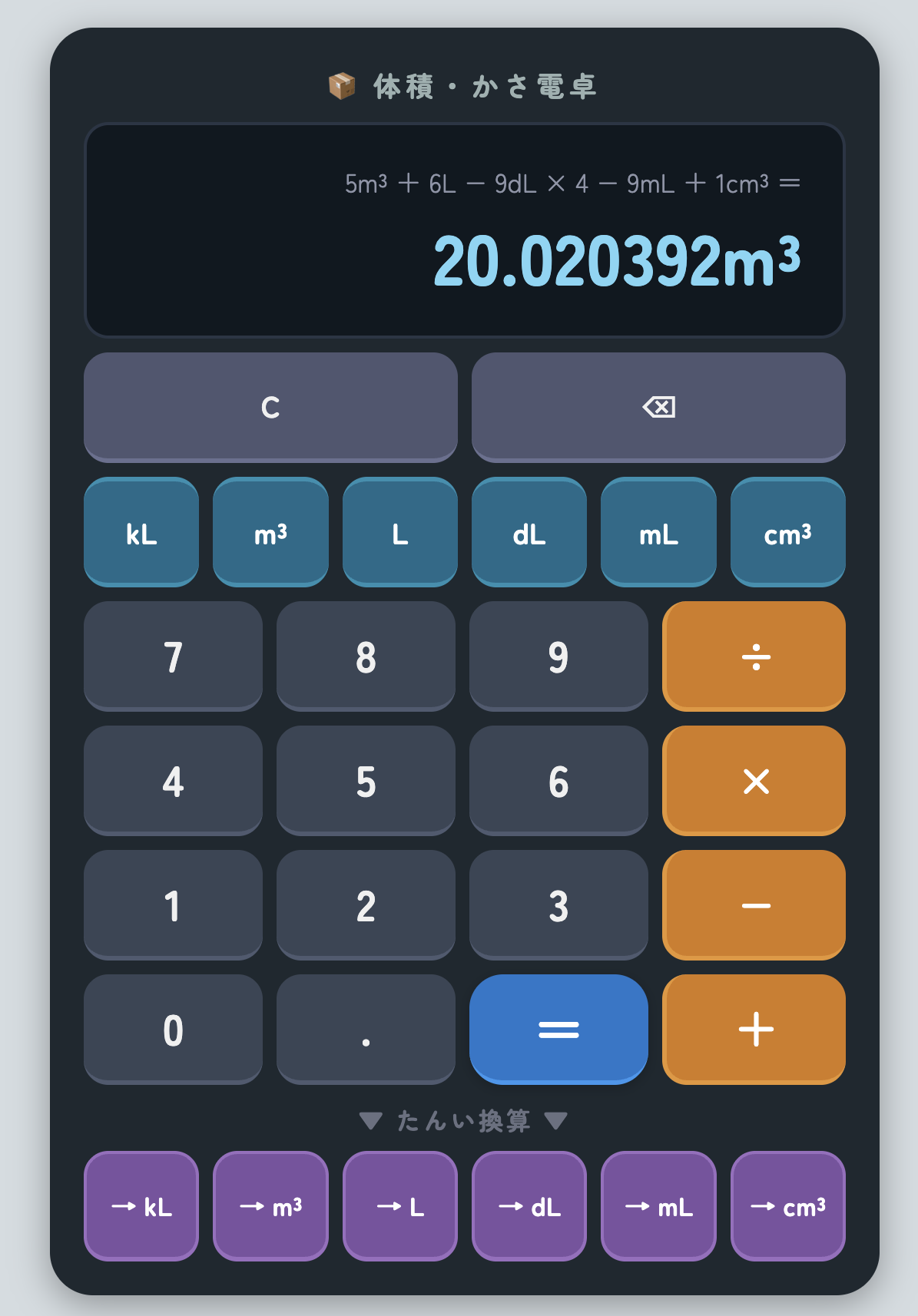
Task: Convert the result to cm³
Action: pos(787,1206)
